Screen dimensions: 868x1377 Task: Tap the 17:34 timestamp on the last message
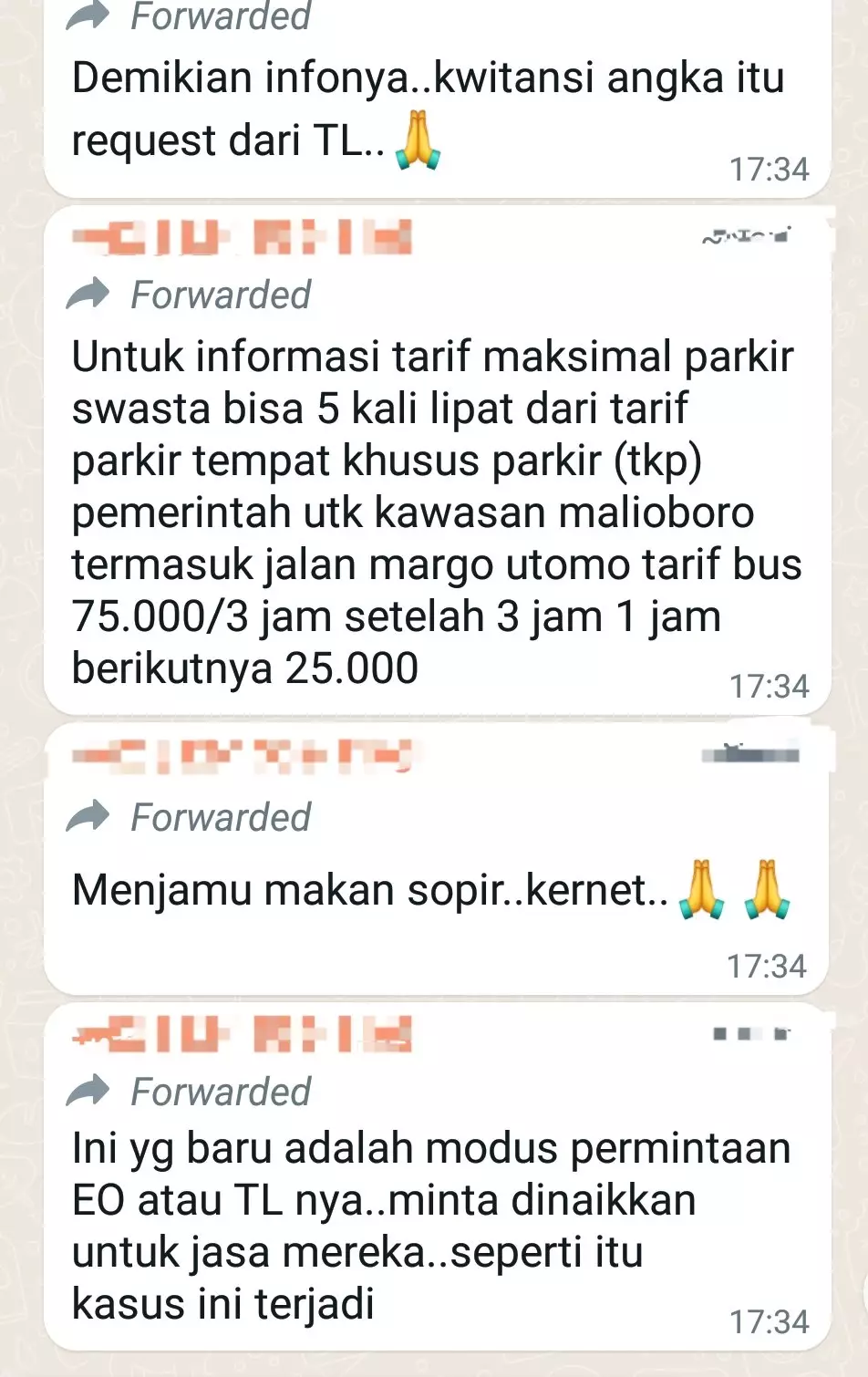pos(770,1320)
